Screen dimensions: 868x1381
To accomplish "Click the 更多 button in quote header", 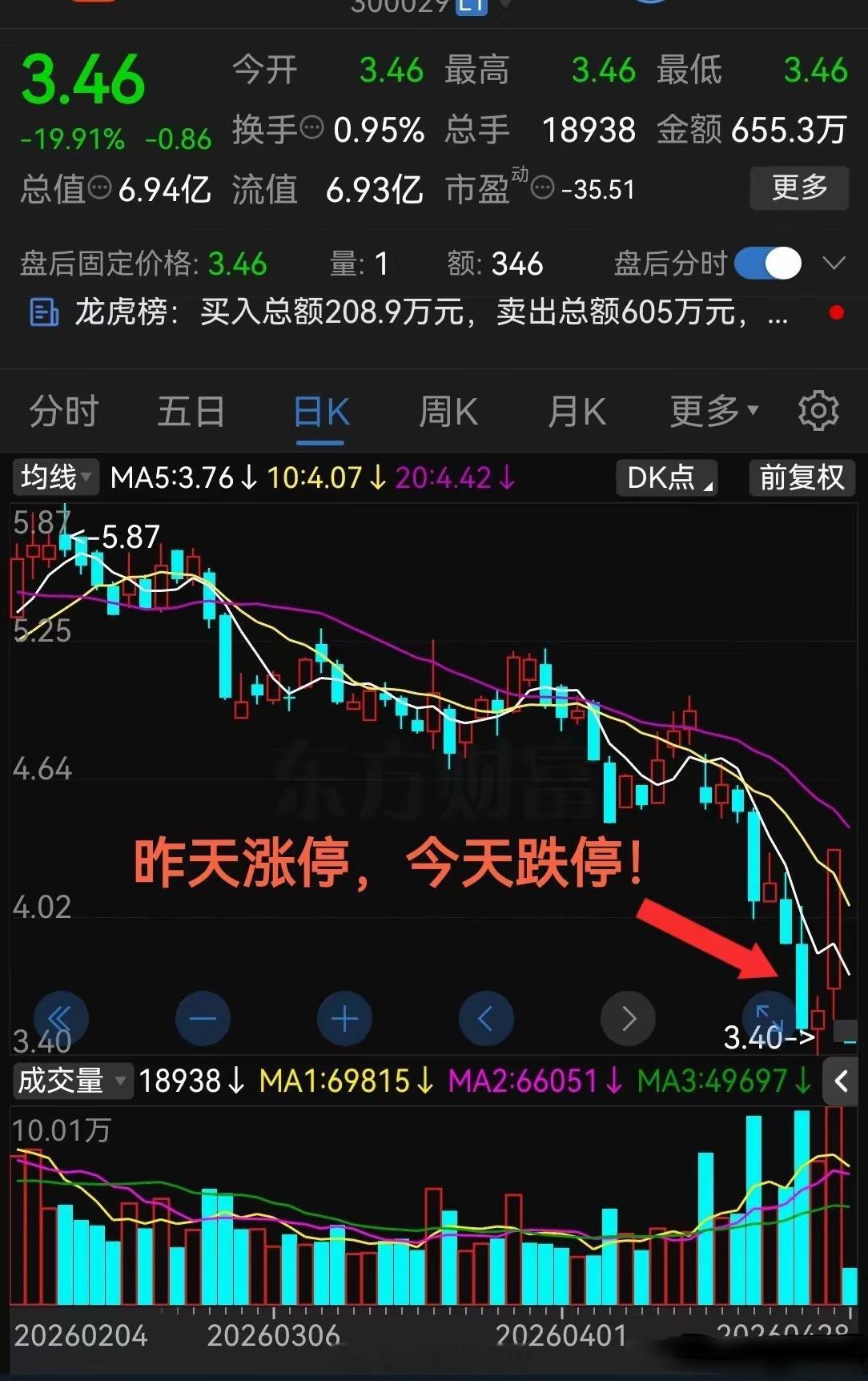I will pos(798,189).
